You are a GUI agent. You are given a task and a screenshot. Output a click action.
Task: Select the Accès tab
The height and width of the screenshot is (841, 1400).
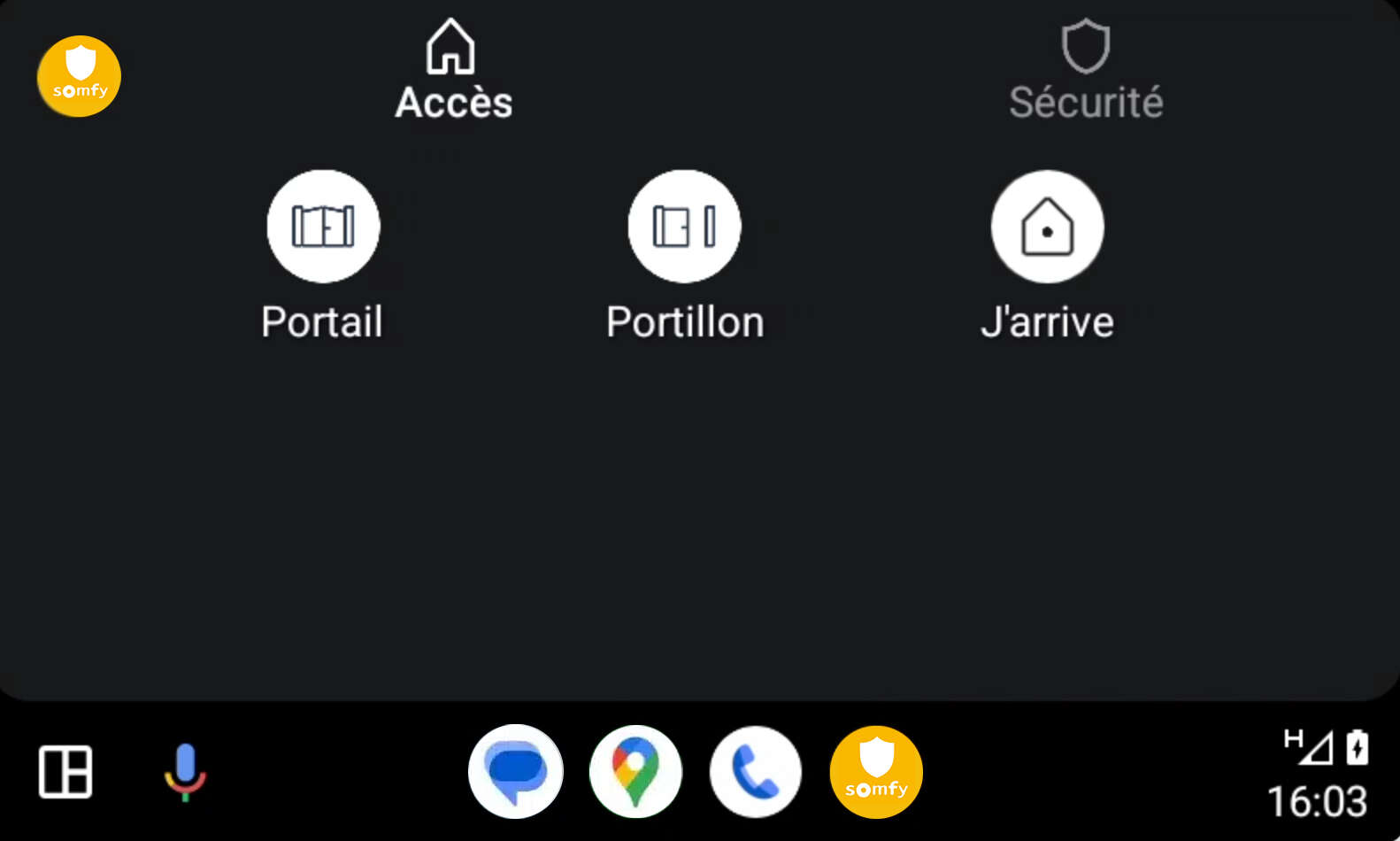pos(453,71)
